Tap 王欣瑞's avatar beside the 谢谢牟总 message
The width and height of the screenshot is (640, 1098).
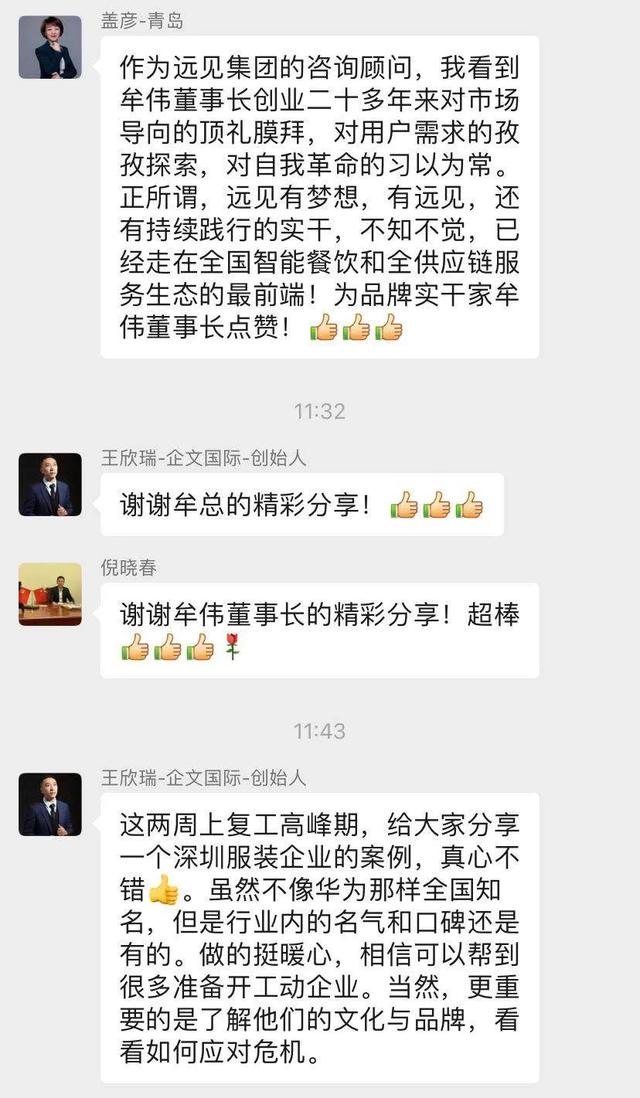(50, 484)
